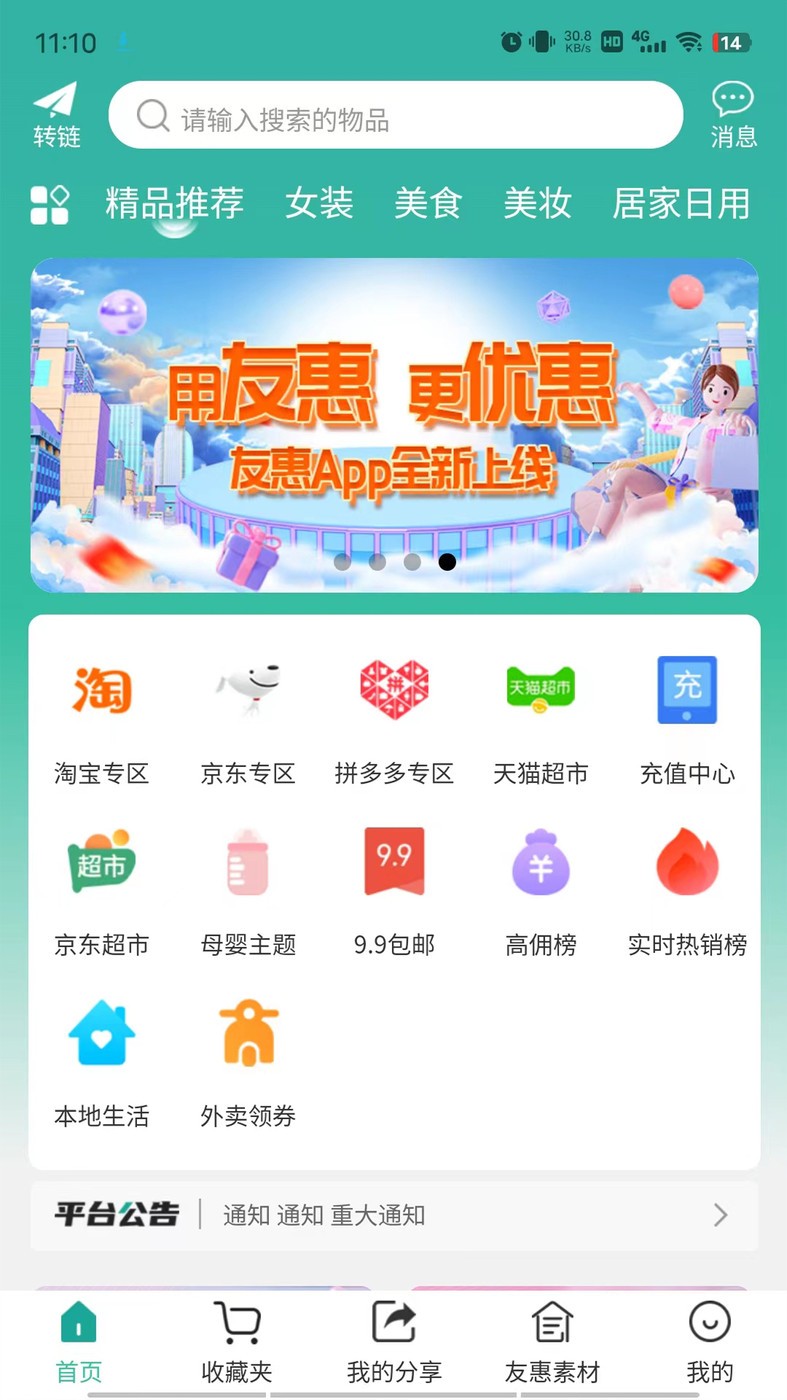The width and height of the screenshot is (787, 1400).
Task: Go to 收藏夹 in the bottom navigation
Action: [235, 1340]
